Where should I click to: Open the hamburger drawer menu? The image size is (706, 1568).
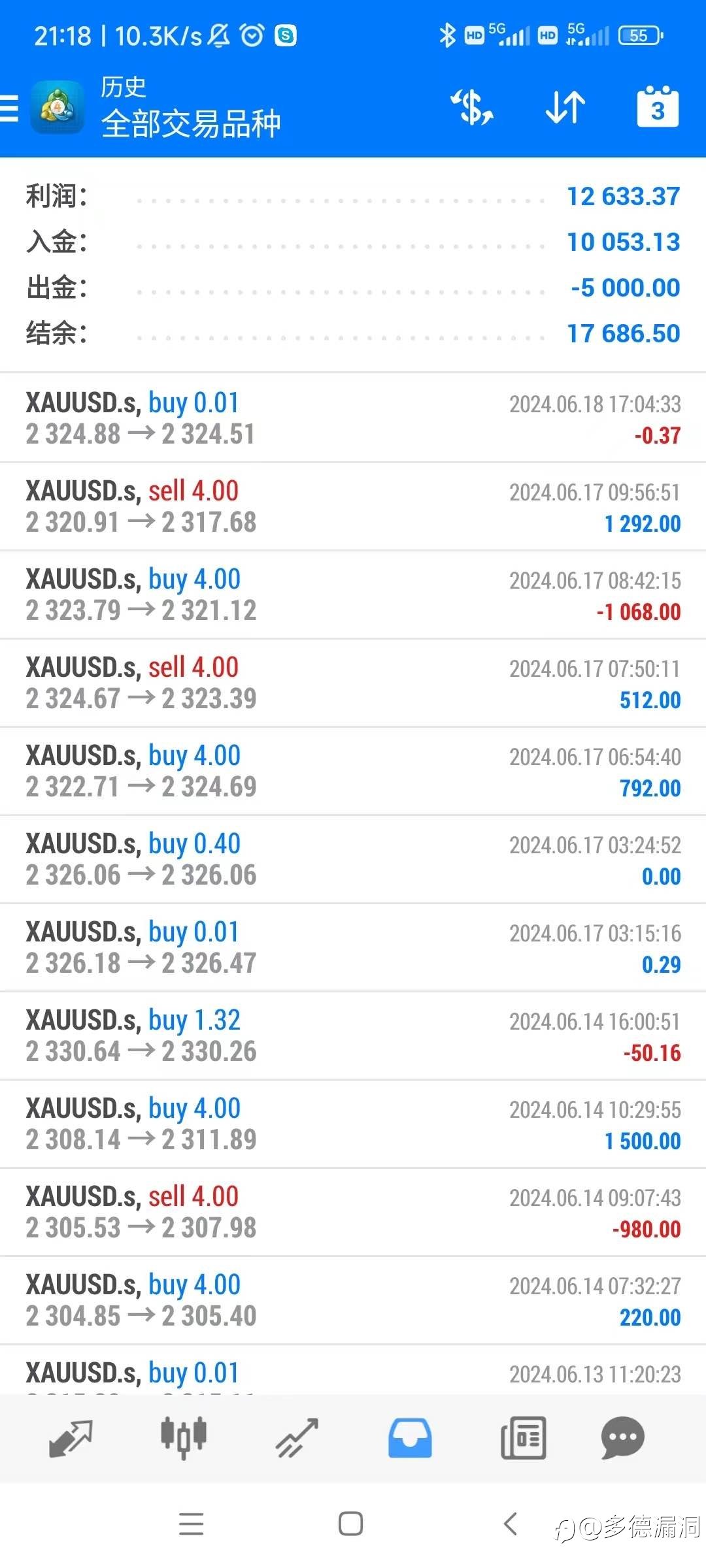click(x=9, y=108)
